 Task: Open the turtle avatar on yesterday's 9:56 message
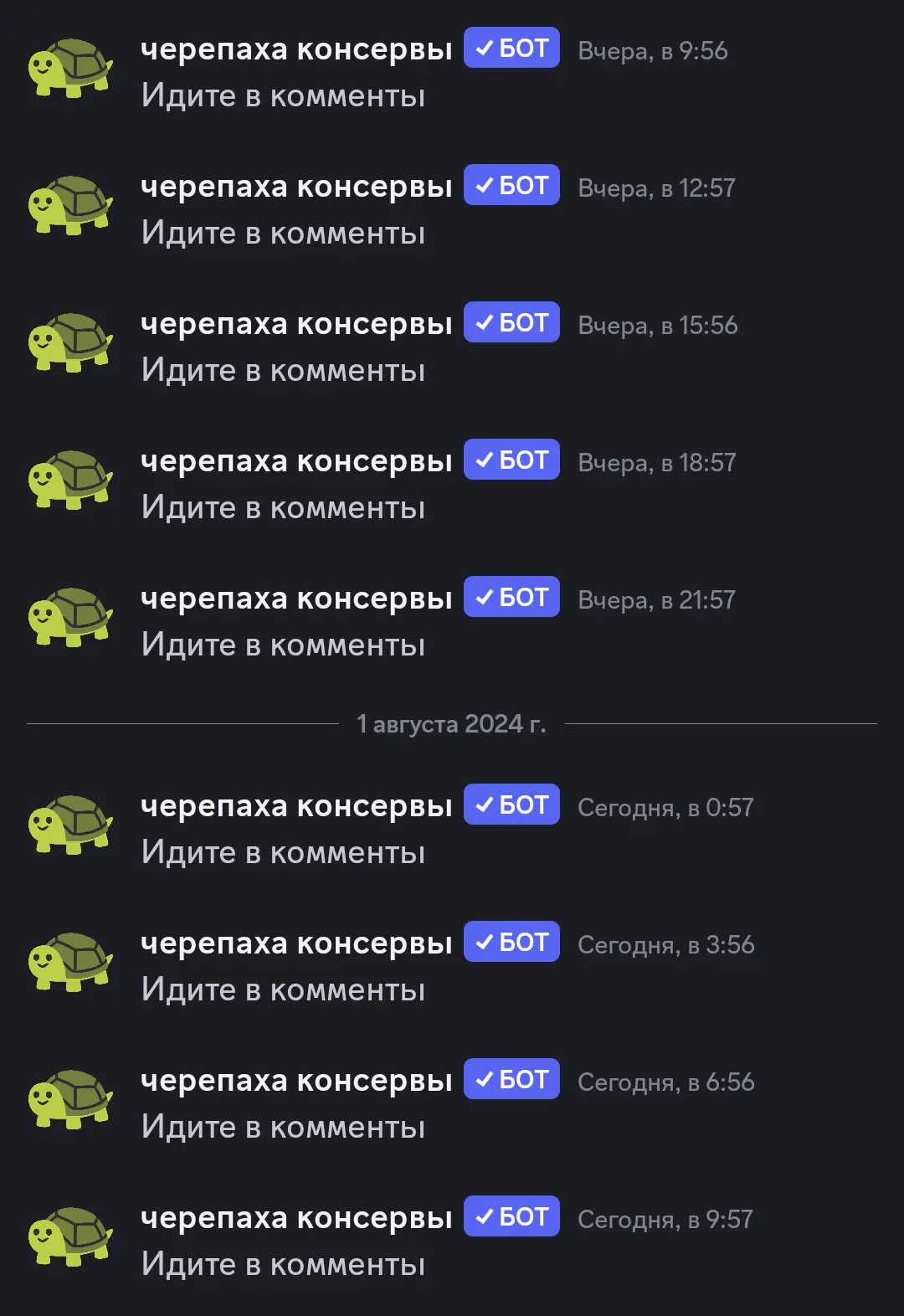(70, 69)
